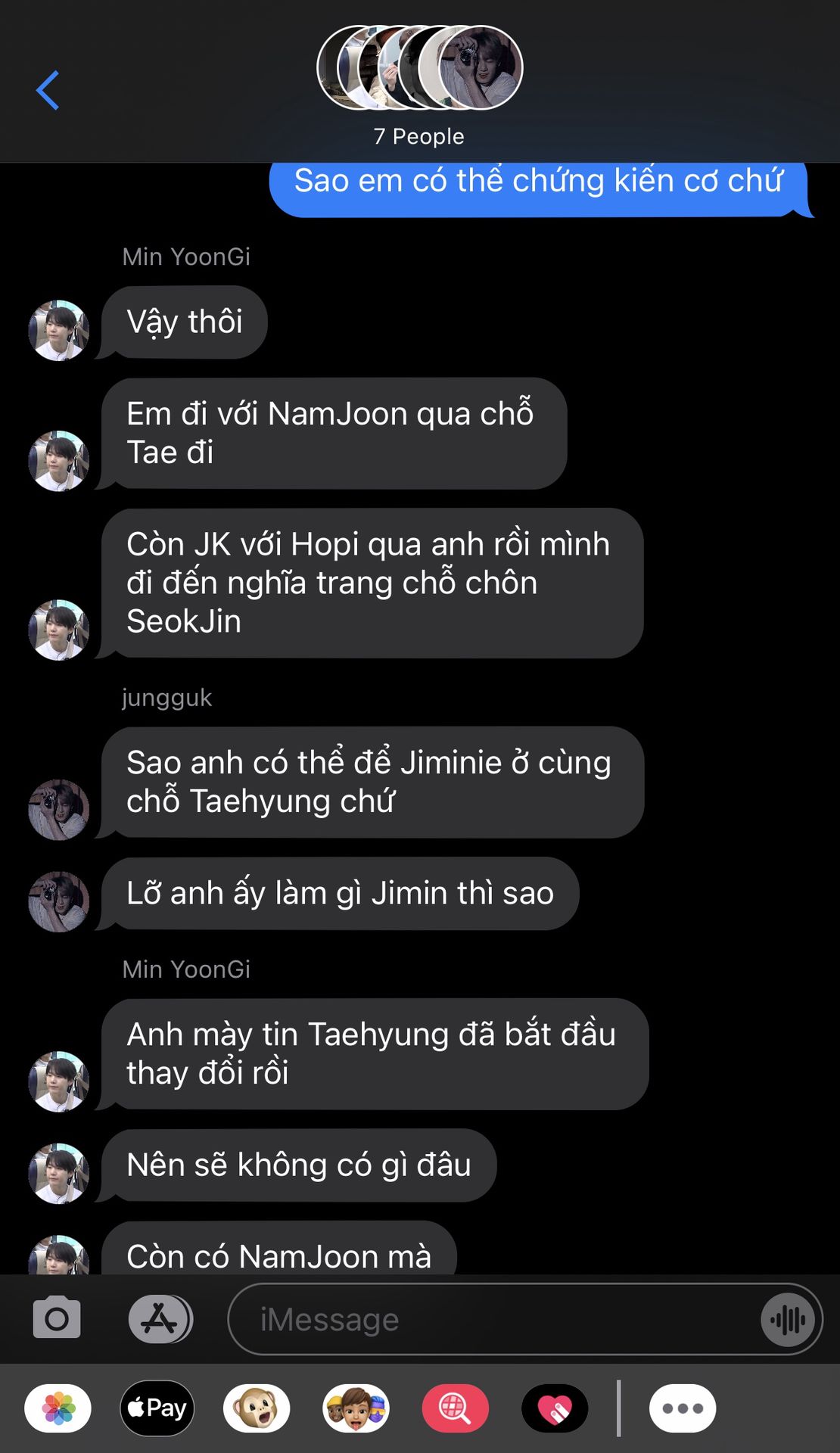Go back to the conversations list
The image size is (840, 1453).
(x=48, y=91)
